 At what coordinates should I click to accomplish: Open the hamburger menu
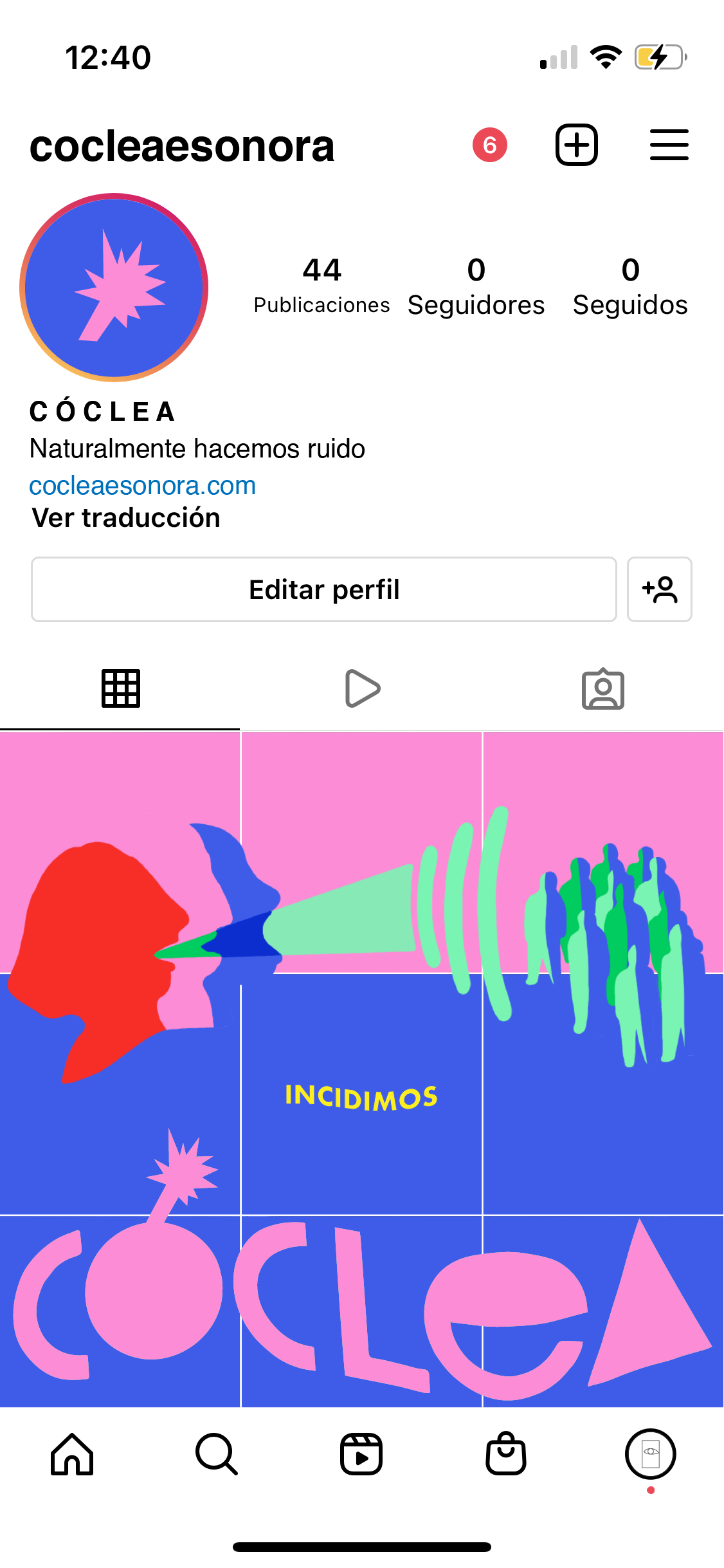(x=669, y=145)
